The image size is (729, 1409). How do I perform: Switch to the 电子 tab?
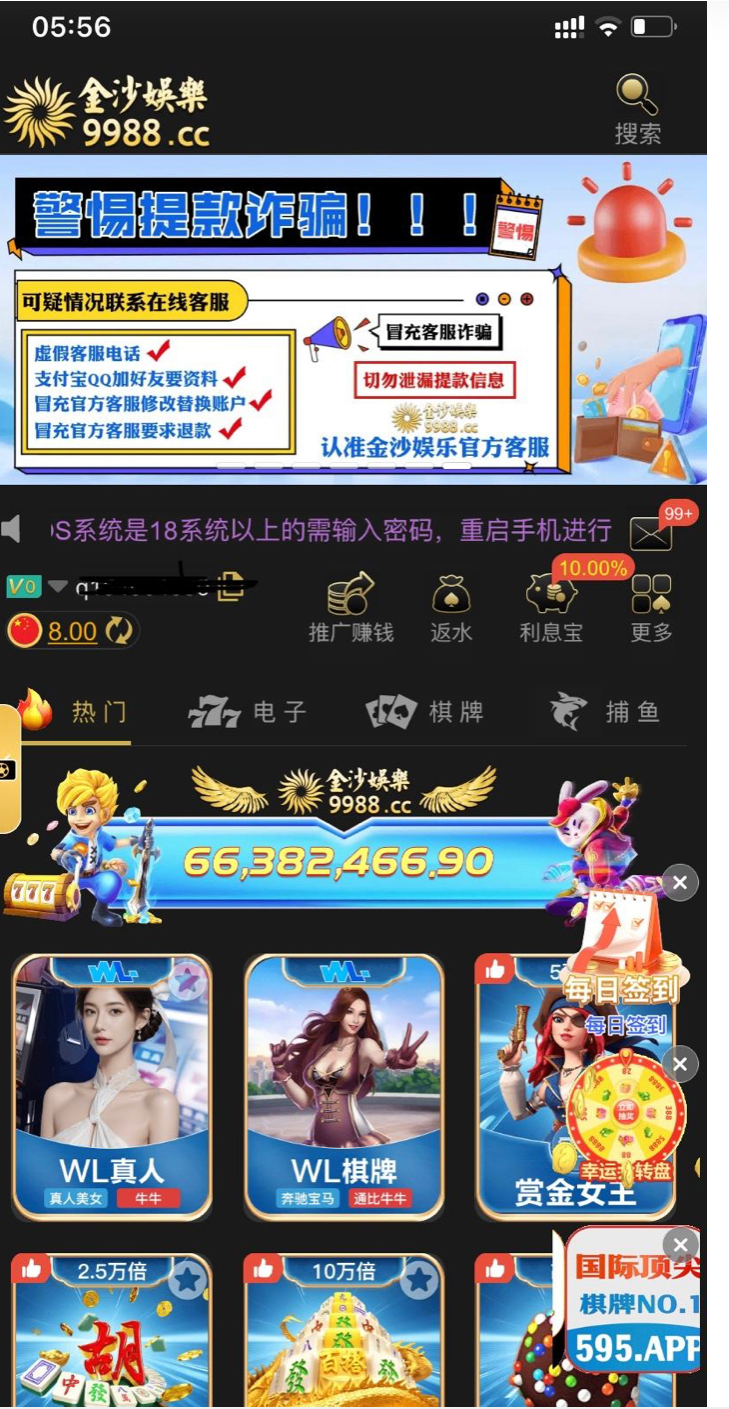pos(249,712)
